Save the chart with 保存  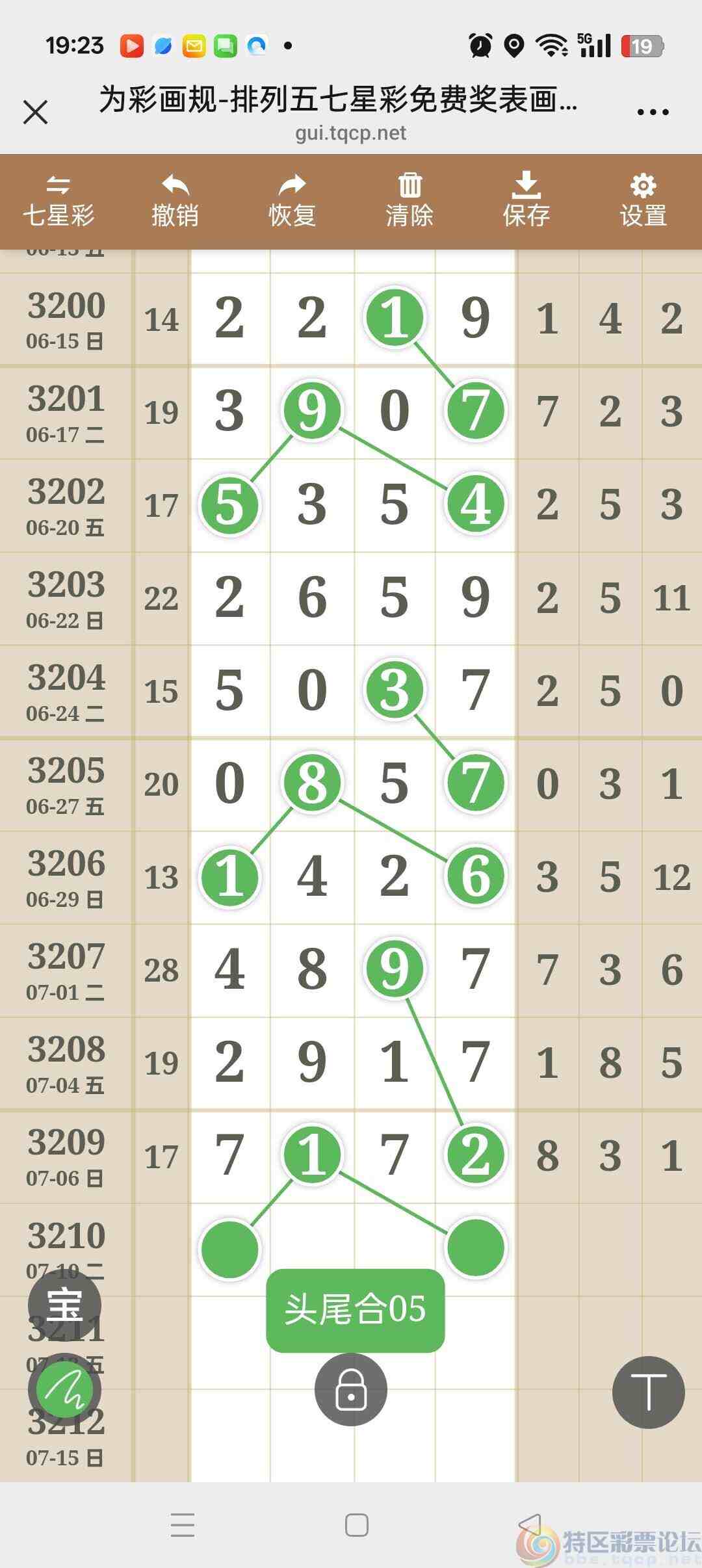click(526, 202)
